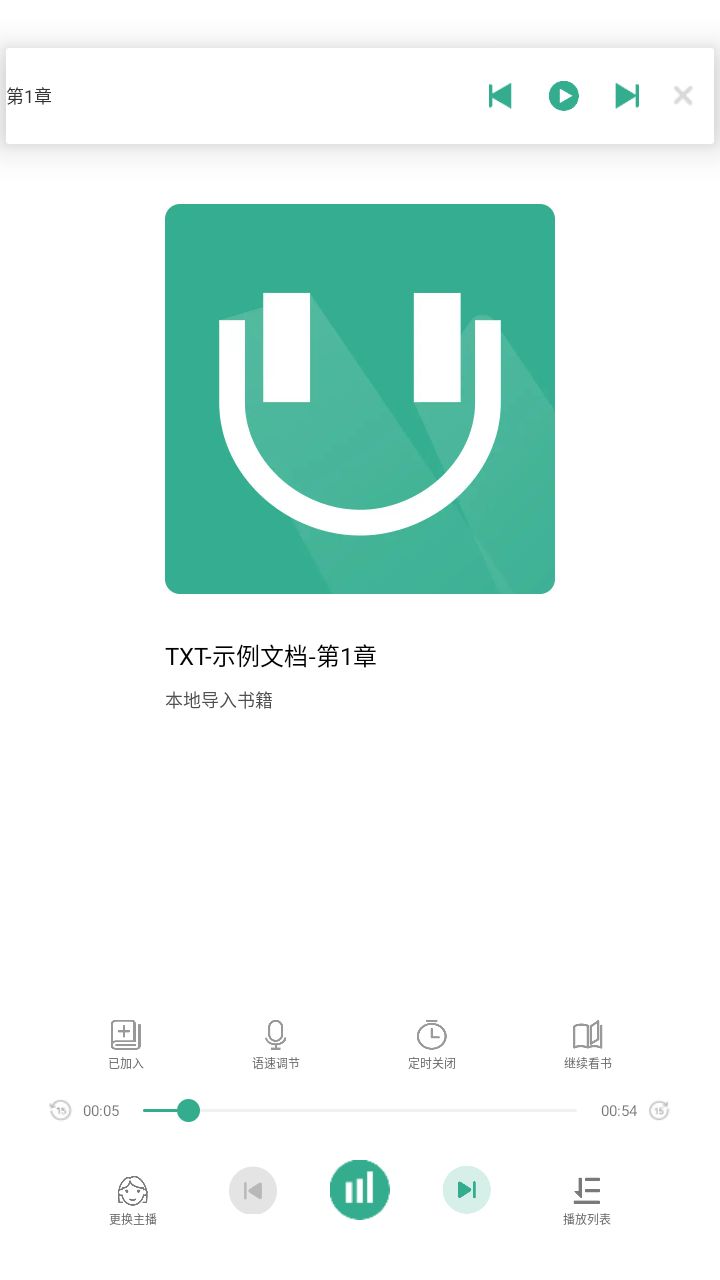This screenshot has width=720, height=1280.
Task: Tap the 本地导入书籍 source label
Action: [x=220, y=699]
